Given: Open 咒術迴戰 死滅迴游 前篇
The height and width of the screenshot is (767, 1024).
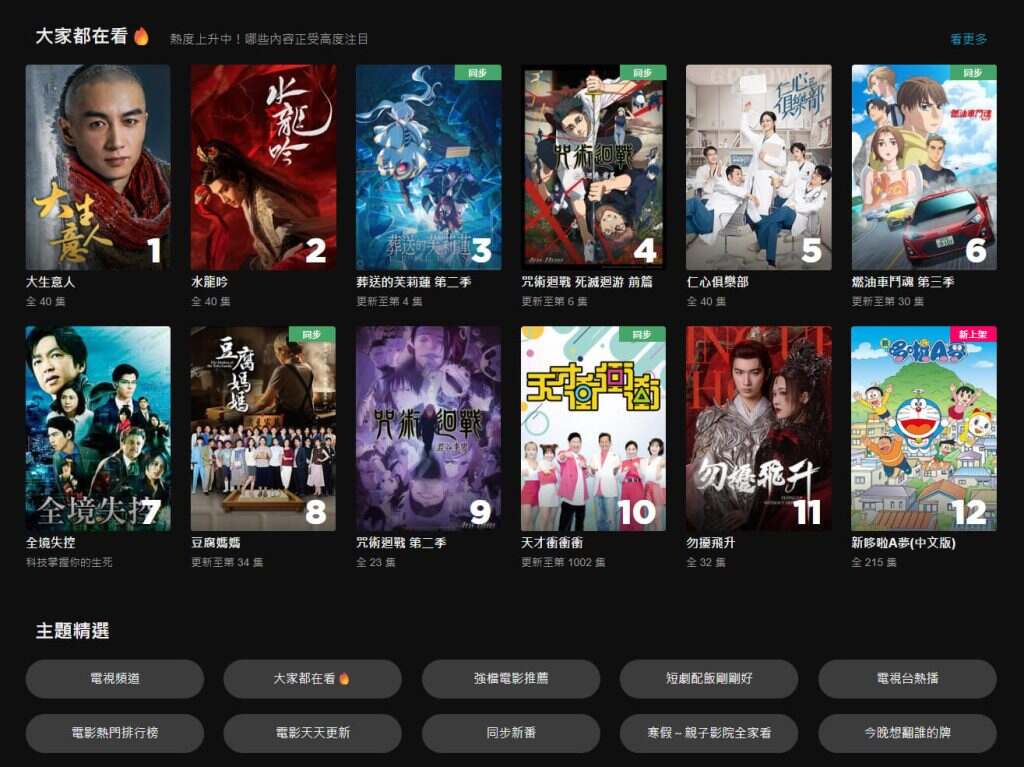Looking at the screenshot, I should tap(593, 167).
